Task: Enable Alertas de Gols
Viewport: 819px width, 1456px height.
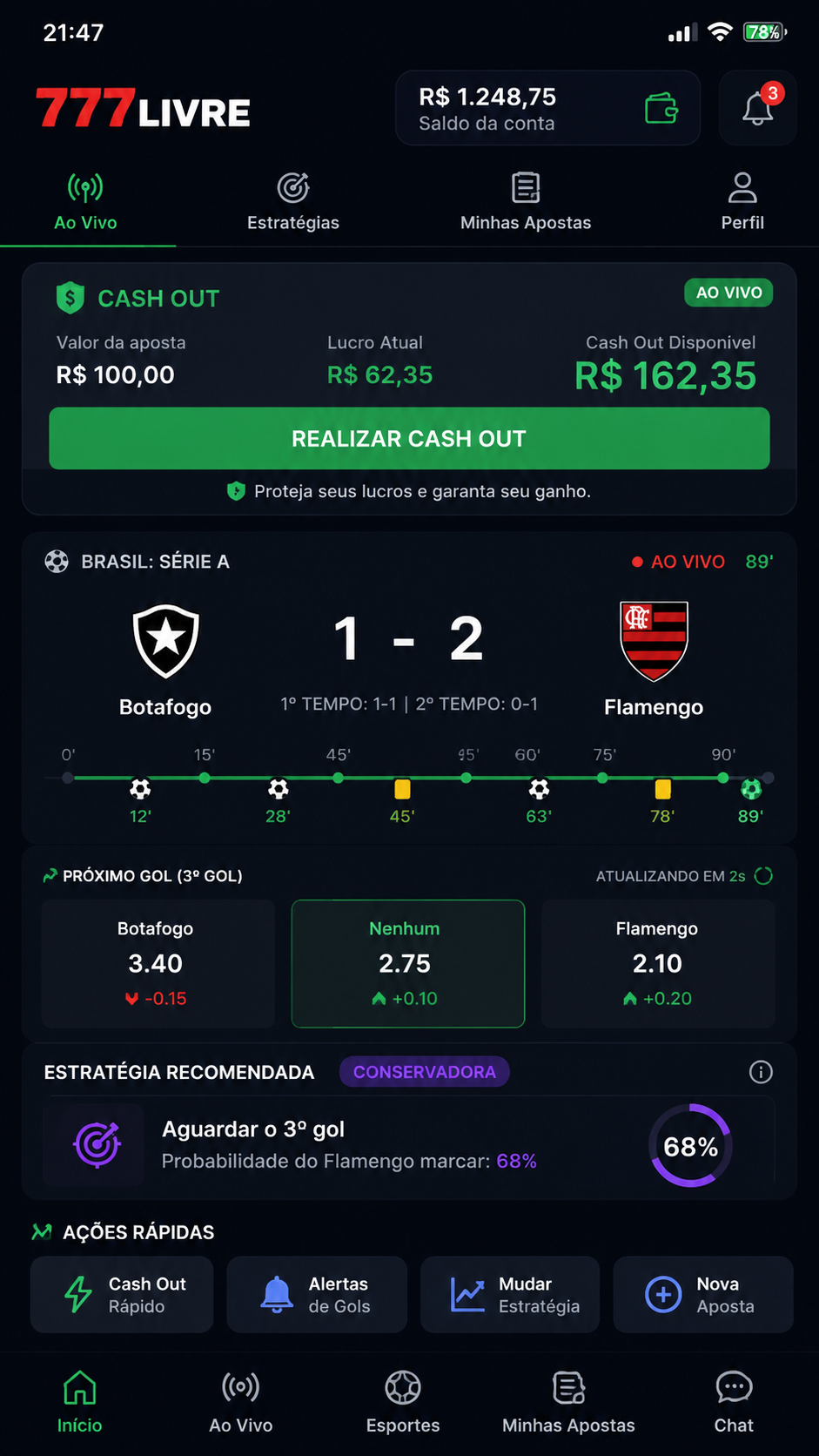Action: point(317,1294)
